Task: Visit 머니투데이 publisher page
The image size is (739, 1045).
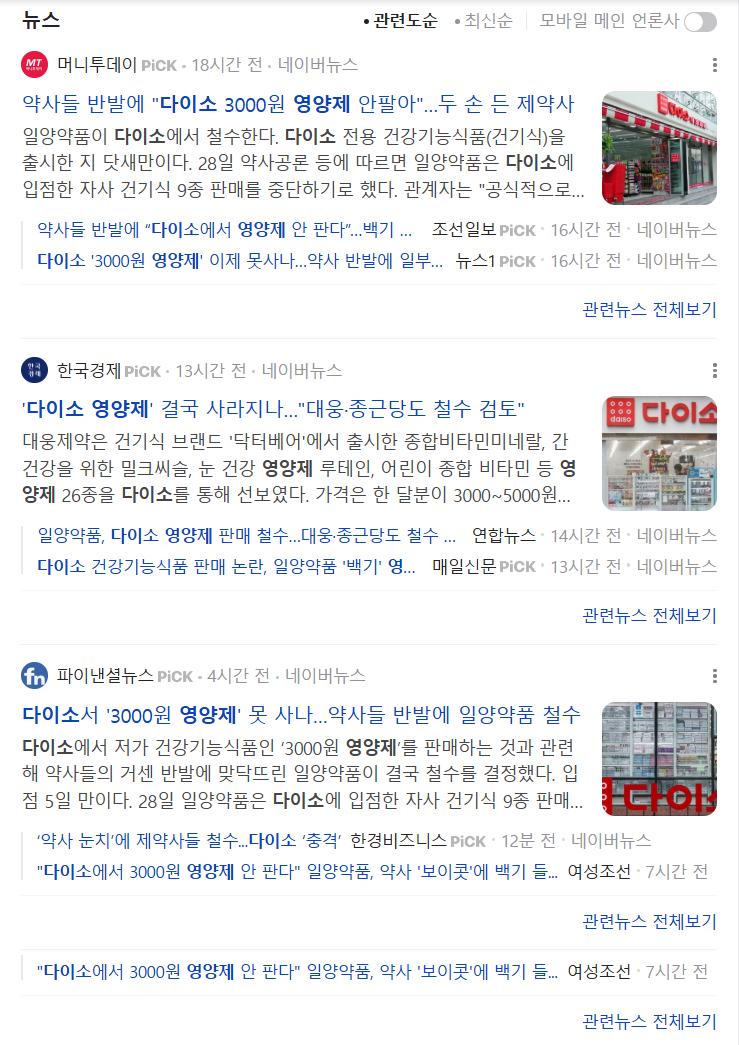Action: pos(96,65)
